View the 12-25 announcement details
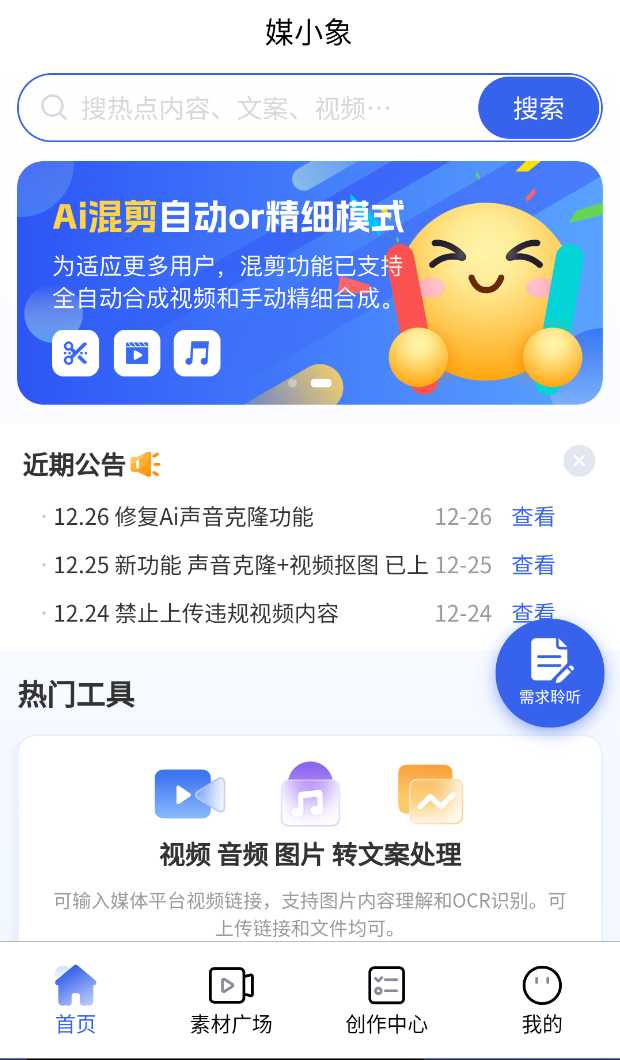The height and width of the screenshot is (1060, 620). click(533, 565)
